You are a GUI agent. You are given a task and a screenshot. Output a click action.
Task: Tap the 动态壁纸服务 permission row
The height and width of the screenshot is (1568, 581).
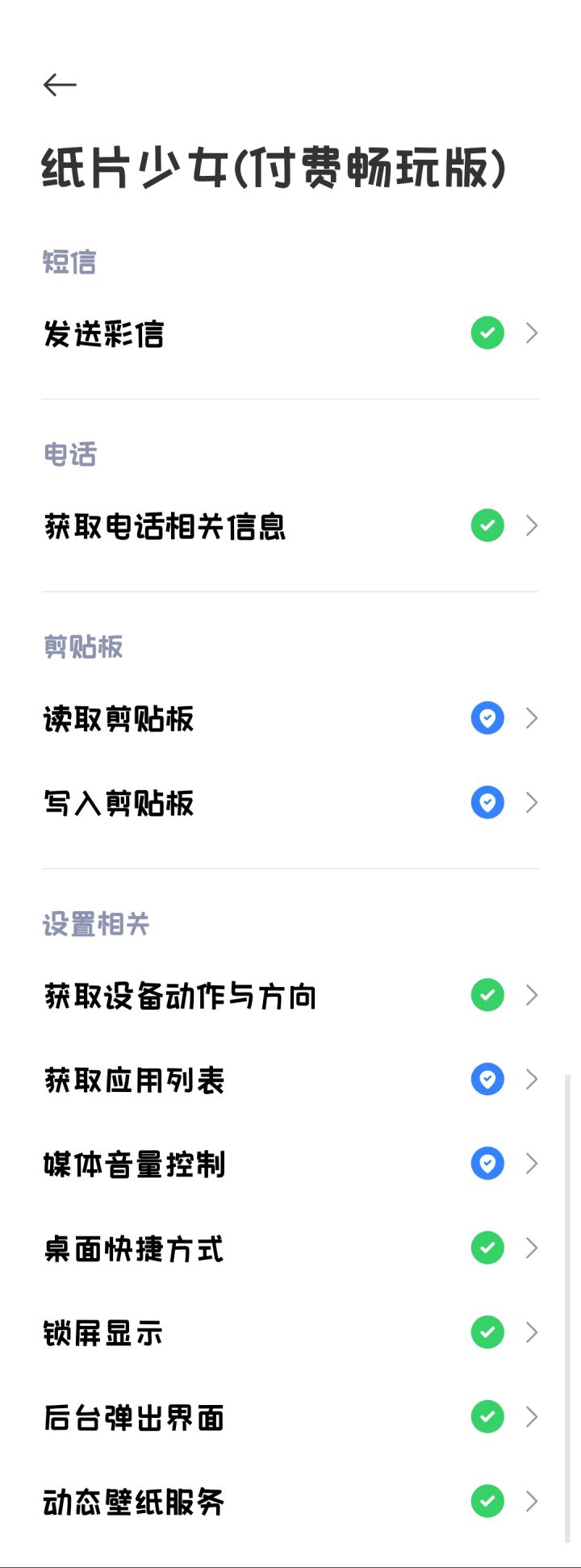point(290,1501)
